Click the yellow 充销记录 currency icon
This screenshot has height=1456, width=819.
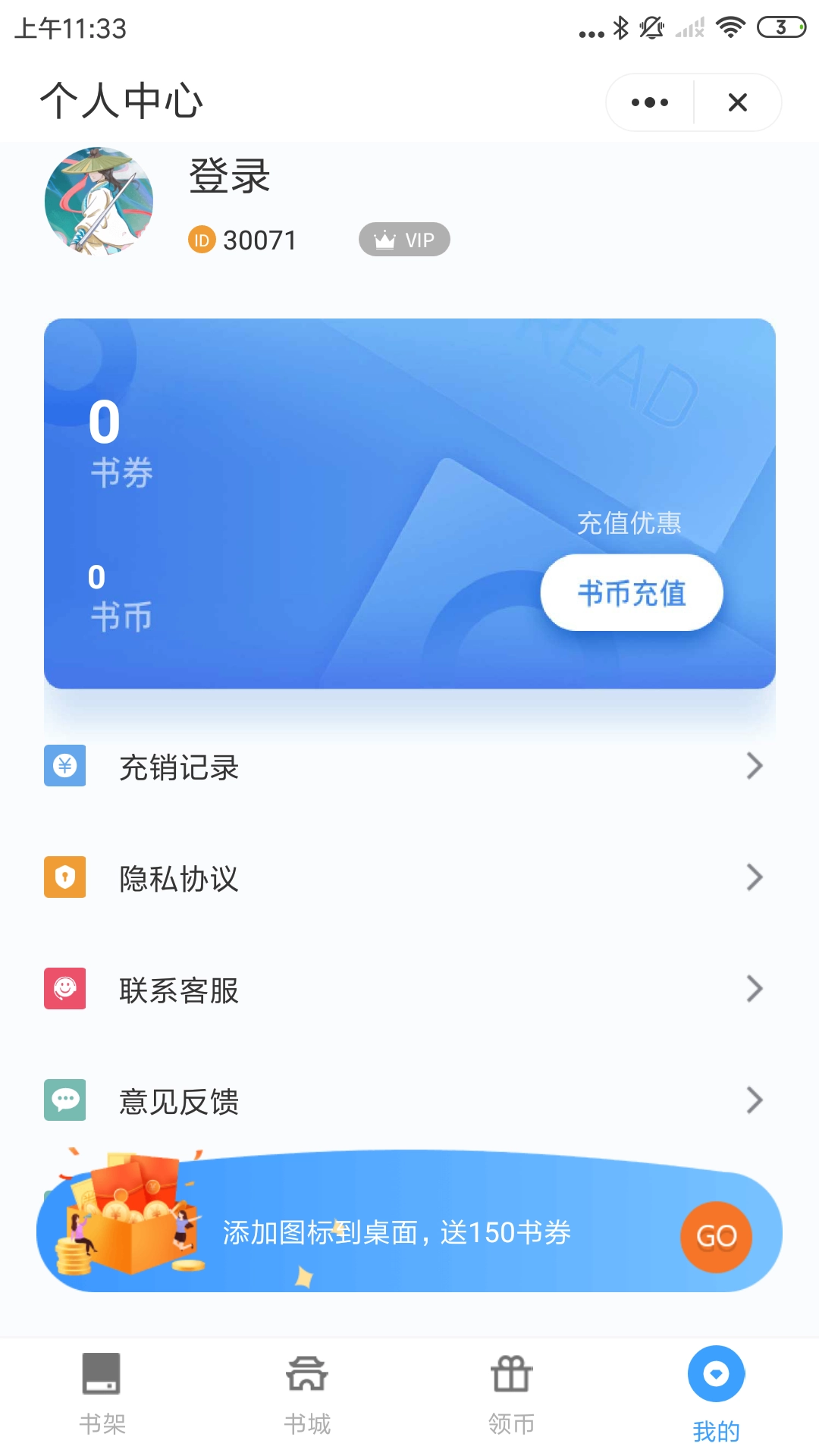66,766
